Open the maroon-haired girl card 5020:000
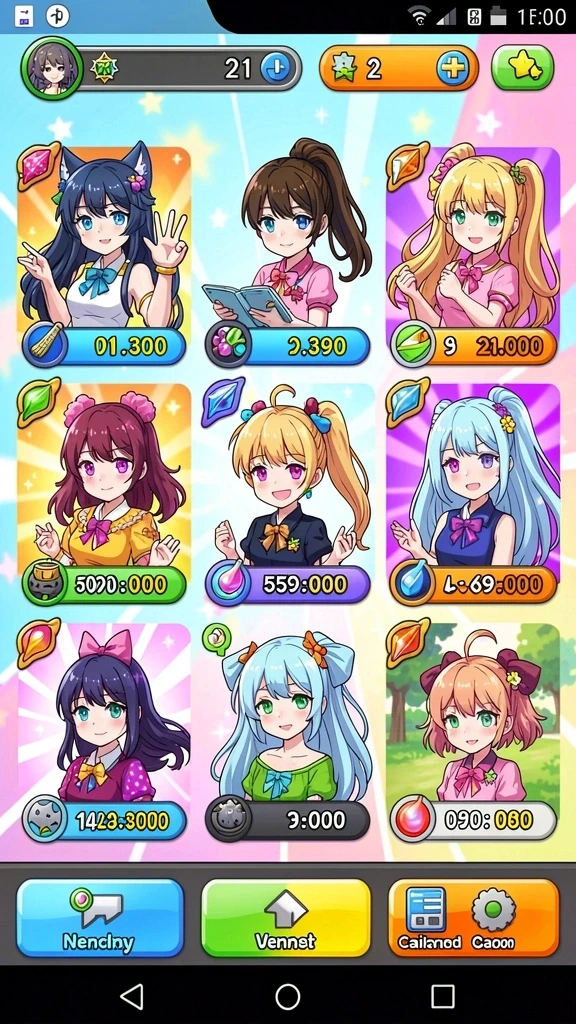Screen dimensions: 576x1024 [x=104, y=493]
